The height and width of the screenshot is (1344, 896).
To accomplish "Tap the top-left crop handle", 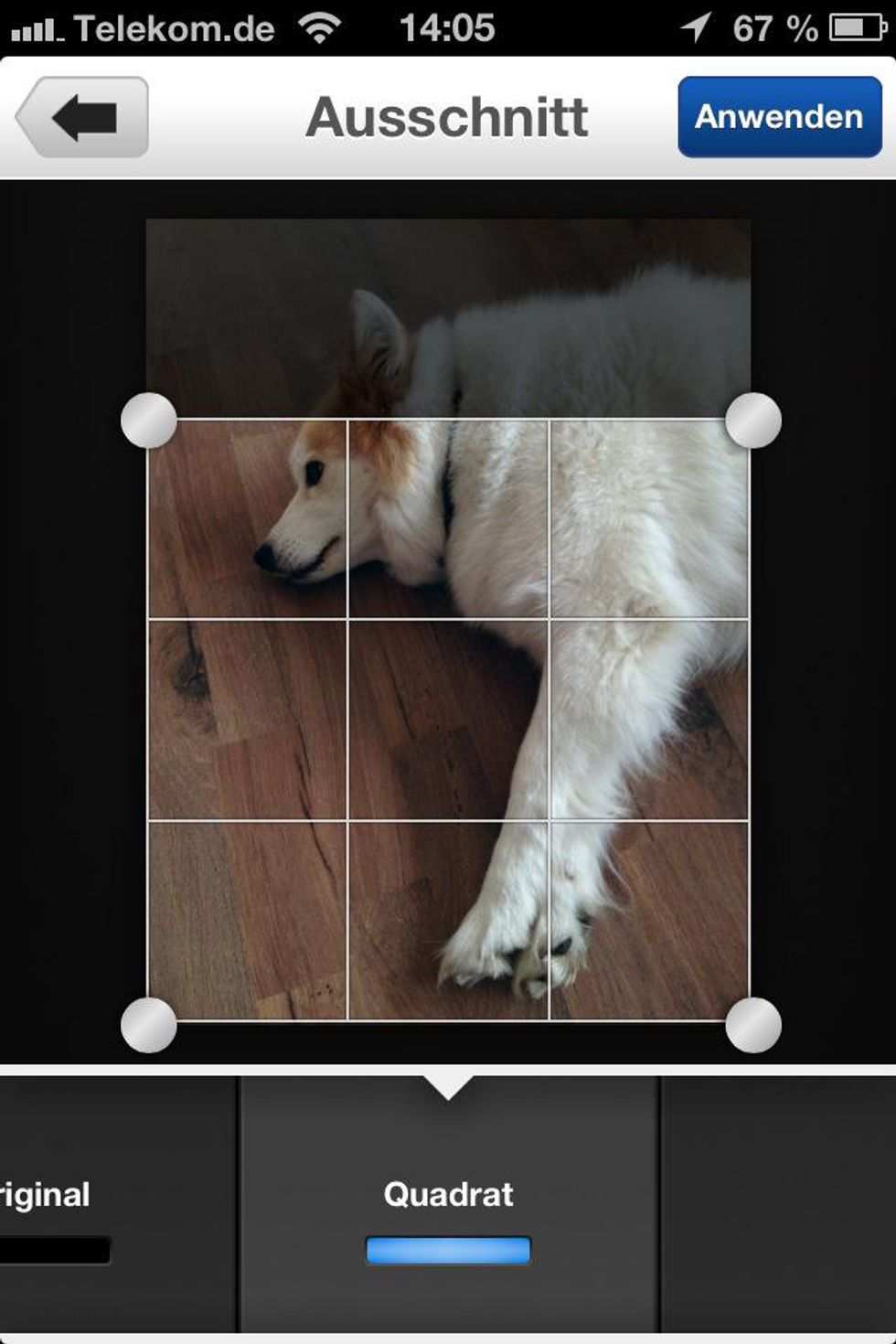I will click(149, 421).
